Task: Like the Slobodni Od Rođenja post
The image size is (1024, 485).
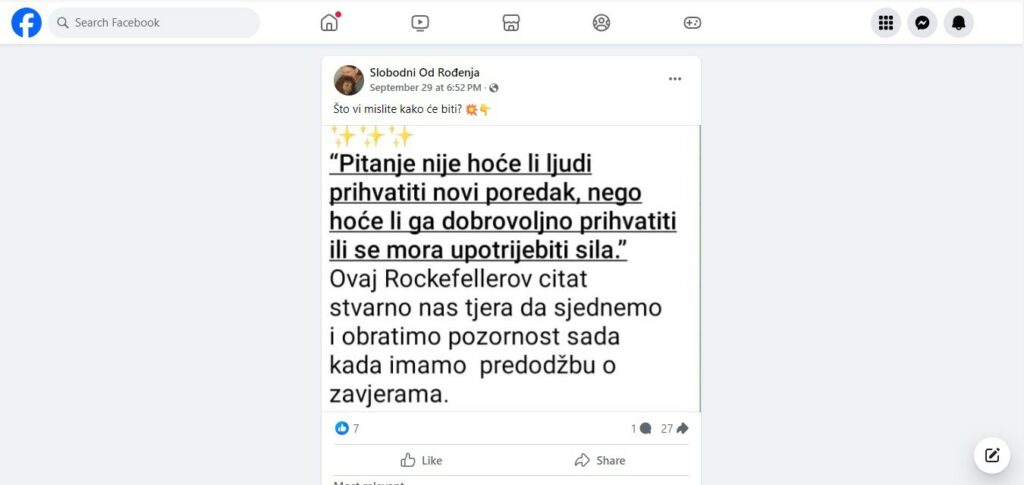Action: coord(421,460)
